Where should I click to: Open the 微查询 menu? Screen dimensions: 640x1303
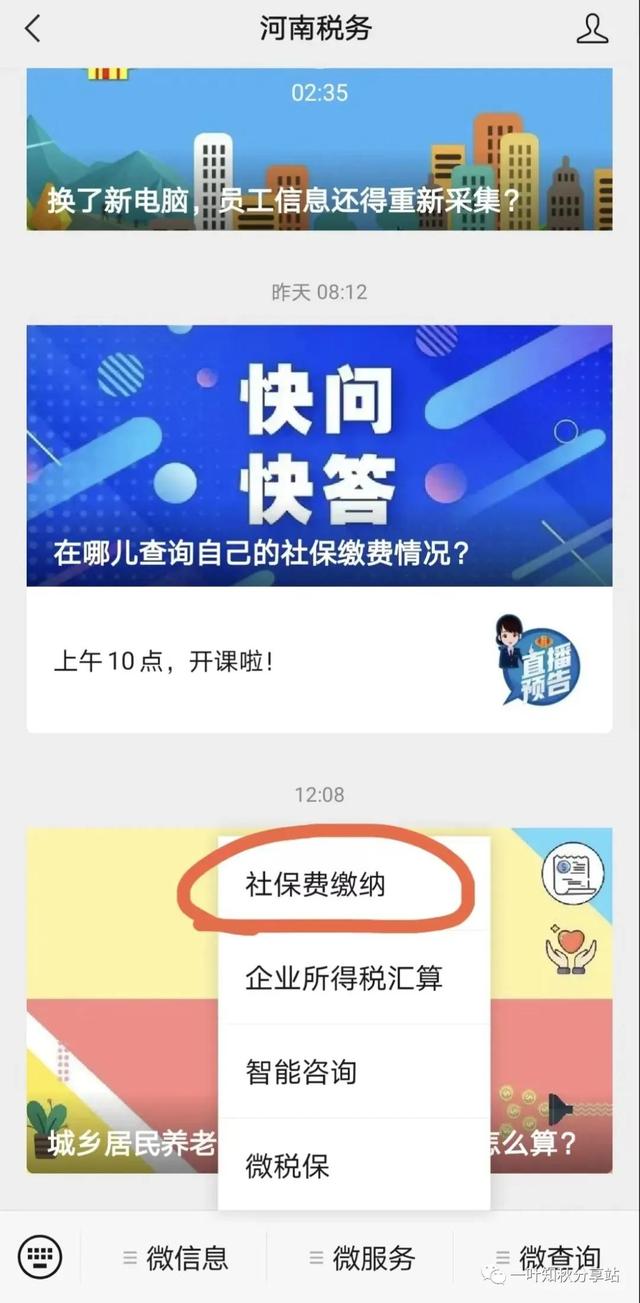coord(547,1258)
